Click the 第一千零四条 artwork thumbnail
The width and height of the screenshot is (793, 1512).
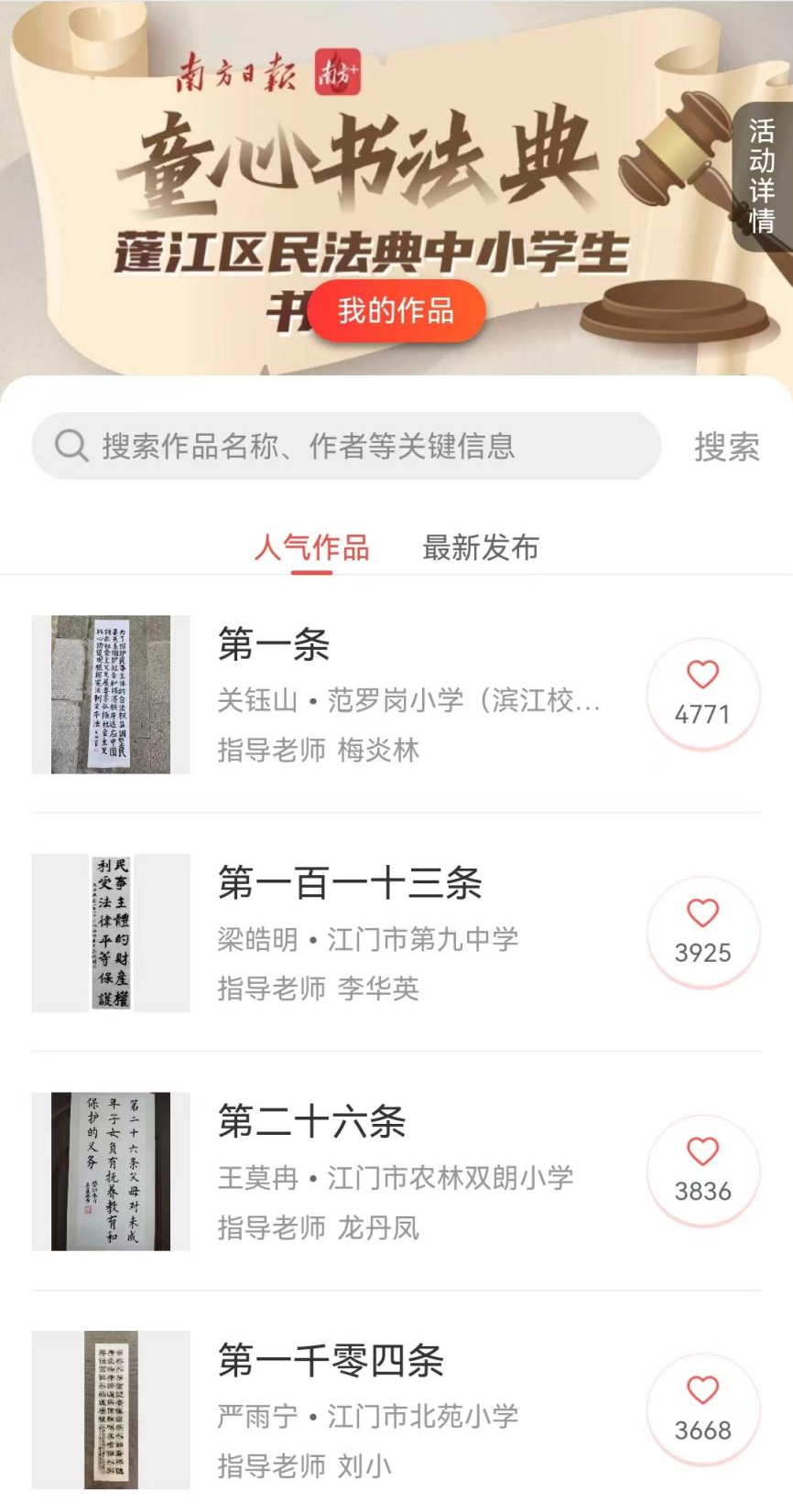point(109,1409)
